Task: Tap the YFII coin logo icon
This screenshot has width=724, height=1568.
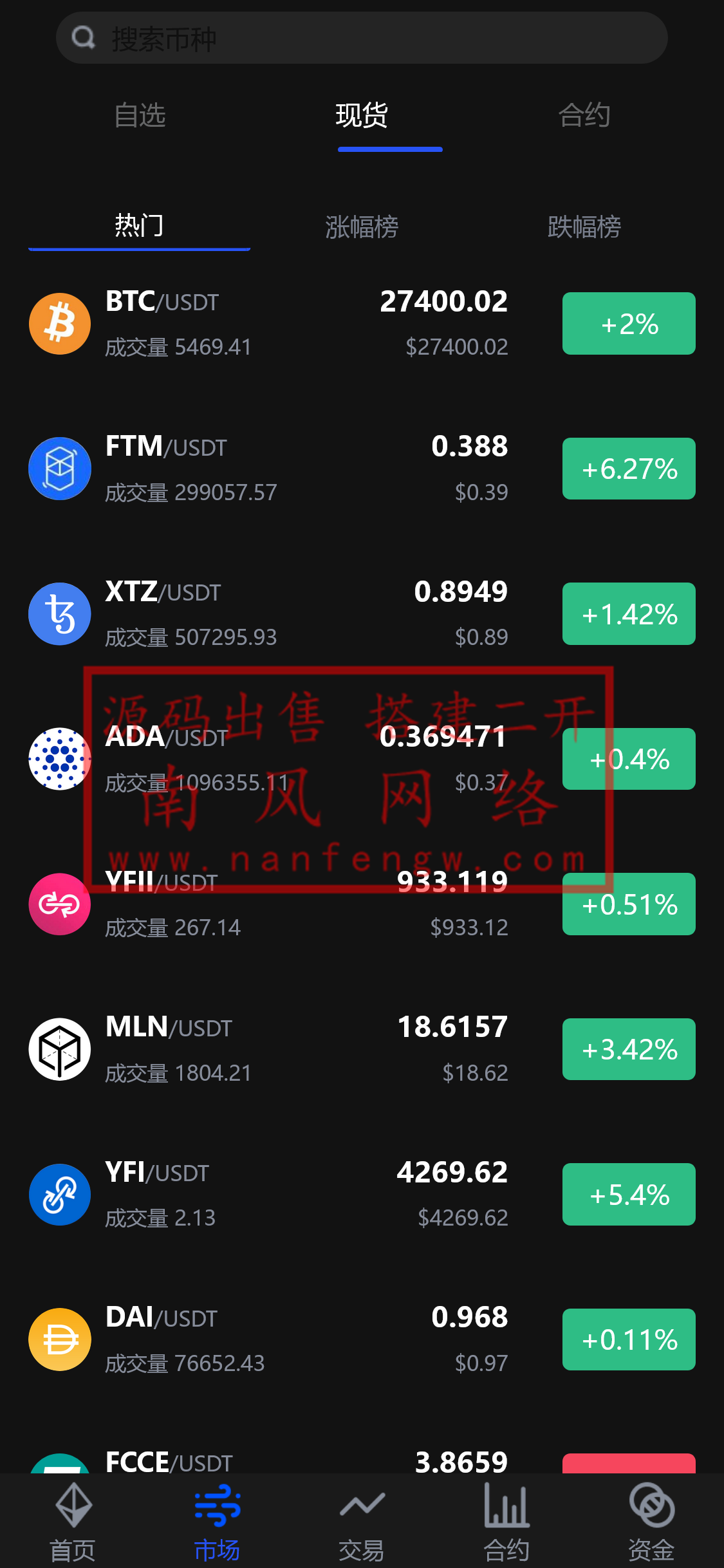Action: coord(59,904)
